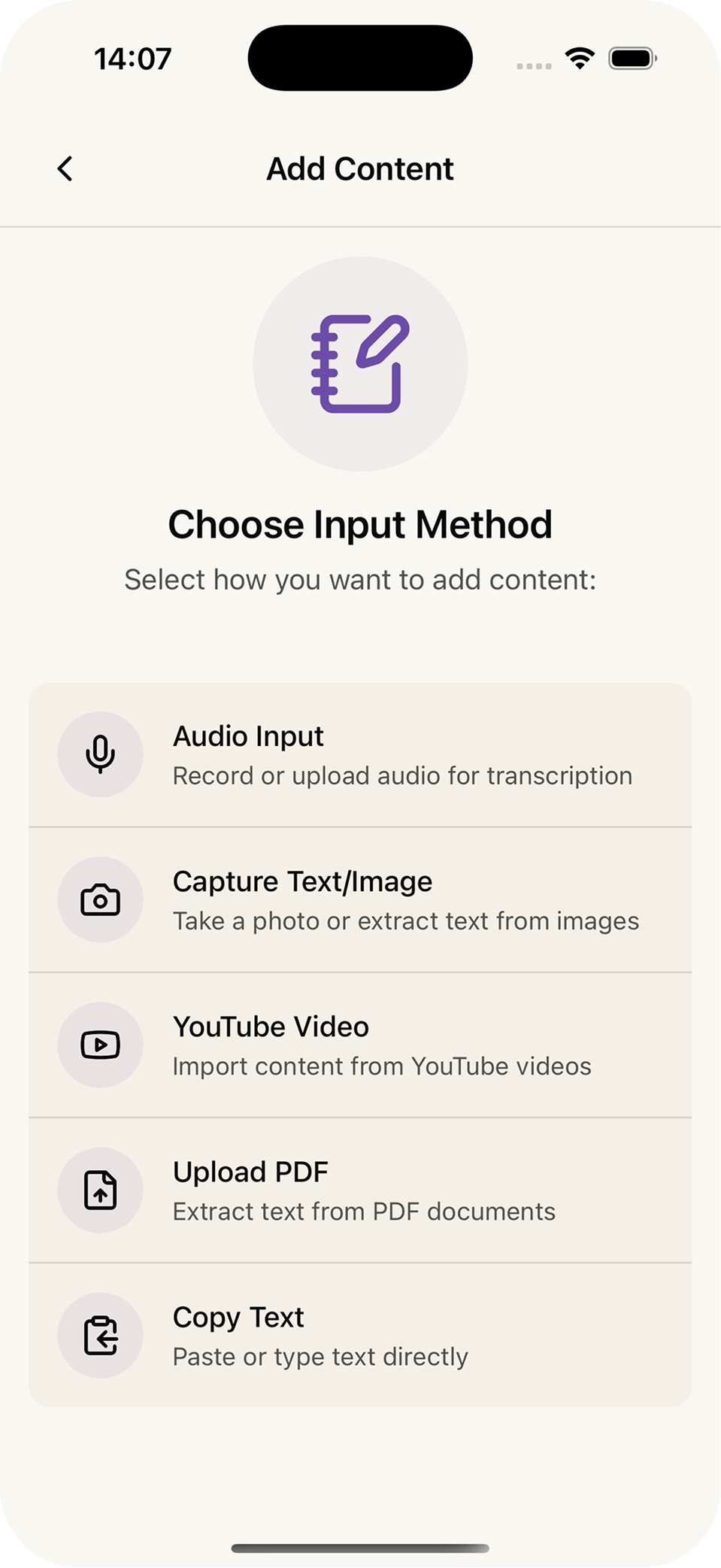The height and width of the screenshot is (1568, 721).
Task: Open YouTube Video import
Action: click(359, 1045)
